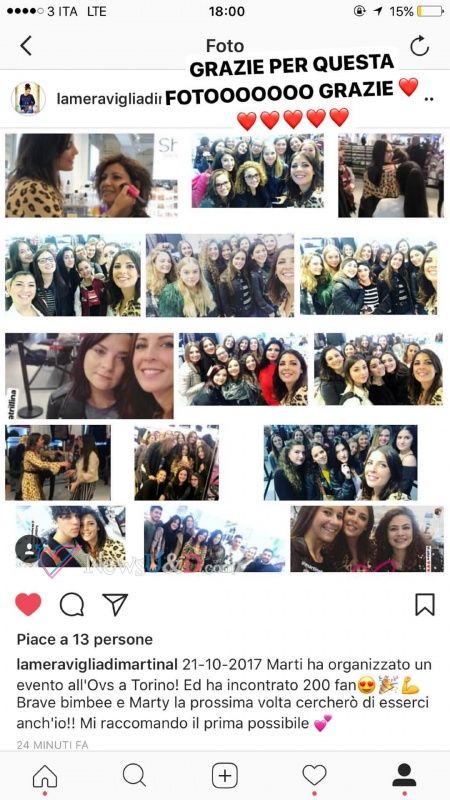Open lameravigliadimartinal's profile picture
Screen dimensions: 450x800
pyautogui.click(x=28, y=98)
